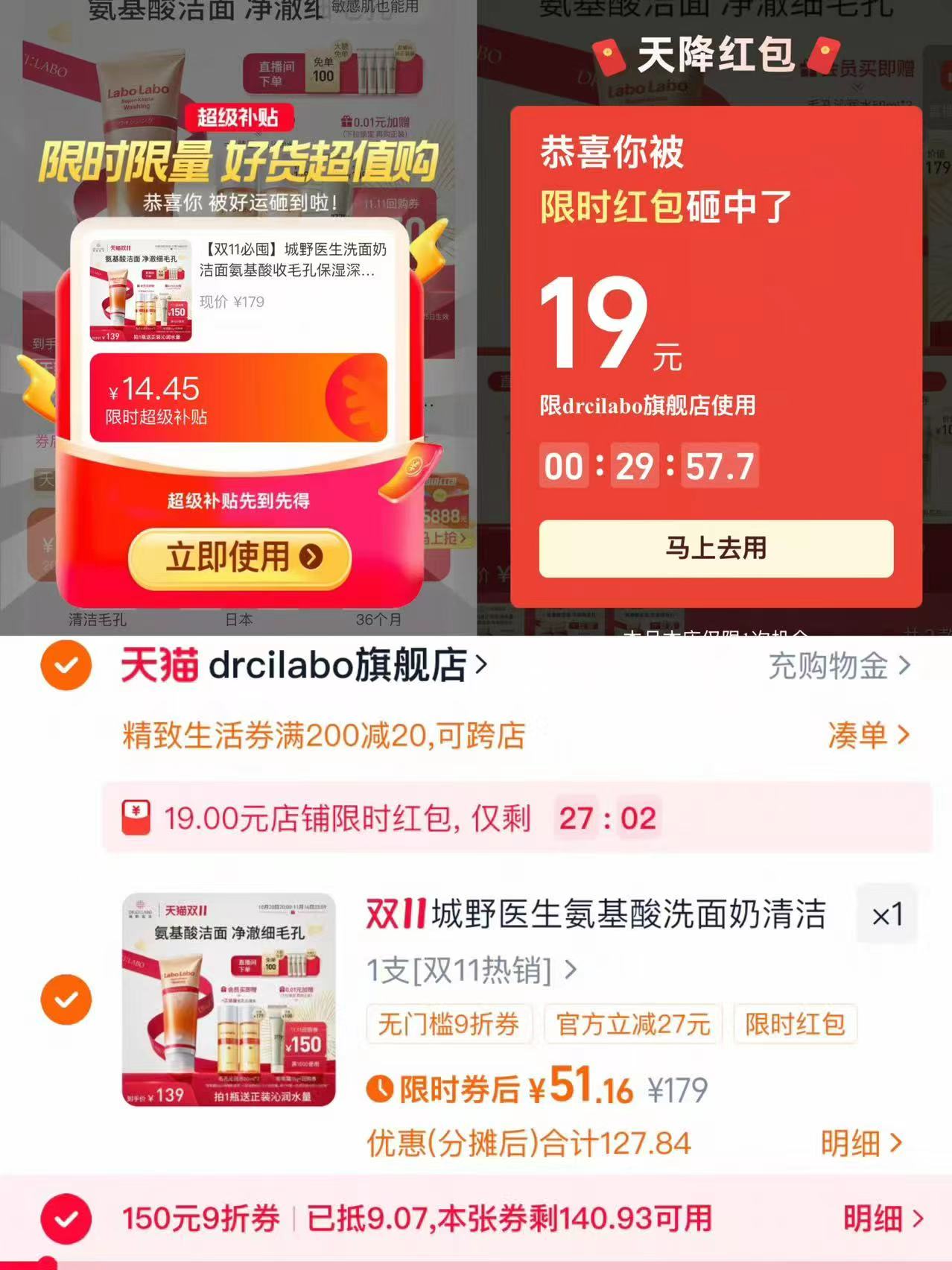
Task: Click the clock icon next to 限时券后价格
Action: tap(381, 1089)
